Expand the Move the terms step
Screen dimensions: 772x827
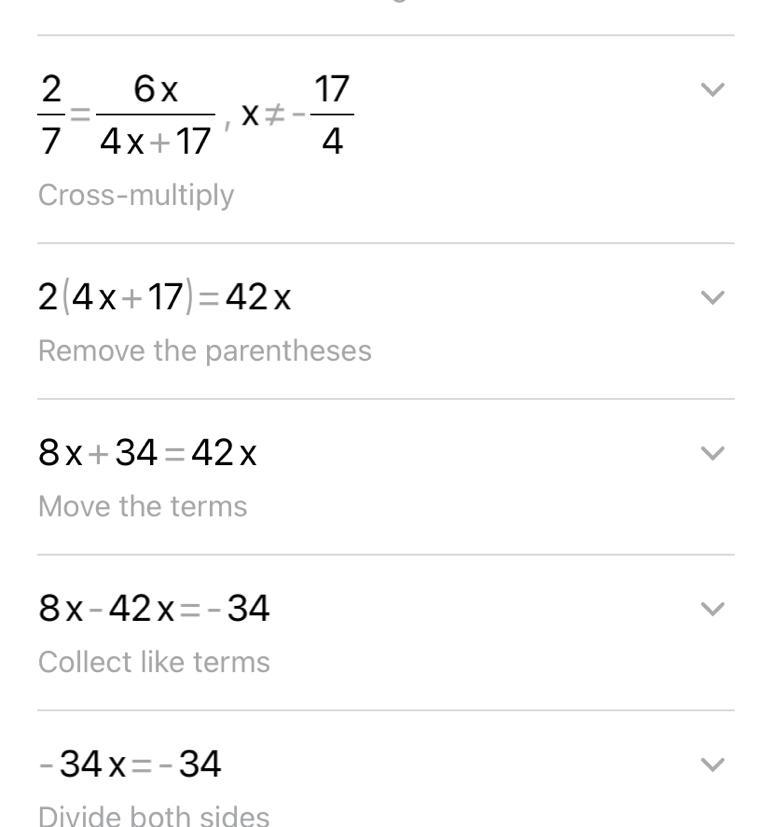pos(712,453)
